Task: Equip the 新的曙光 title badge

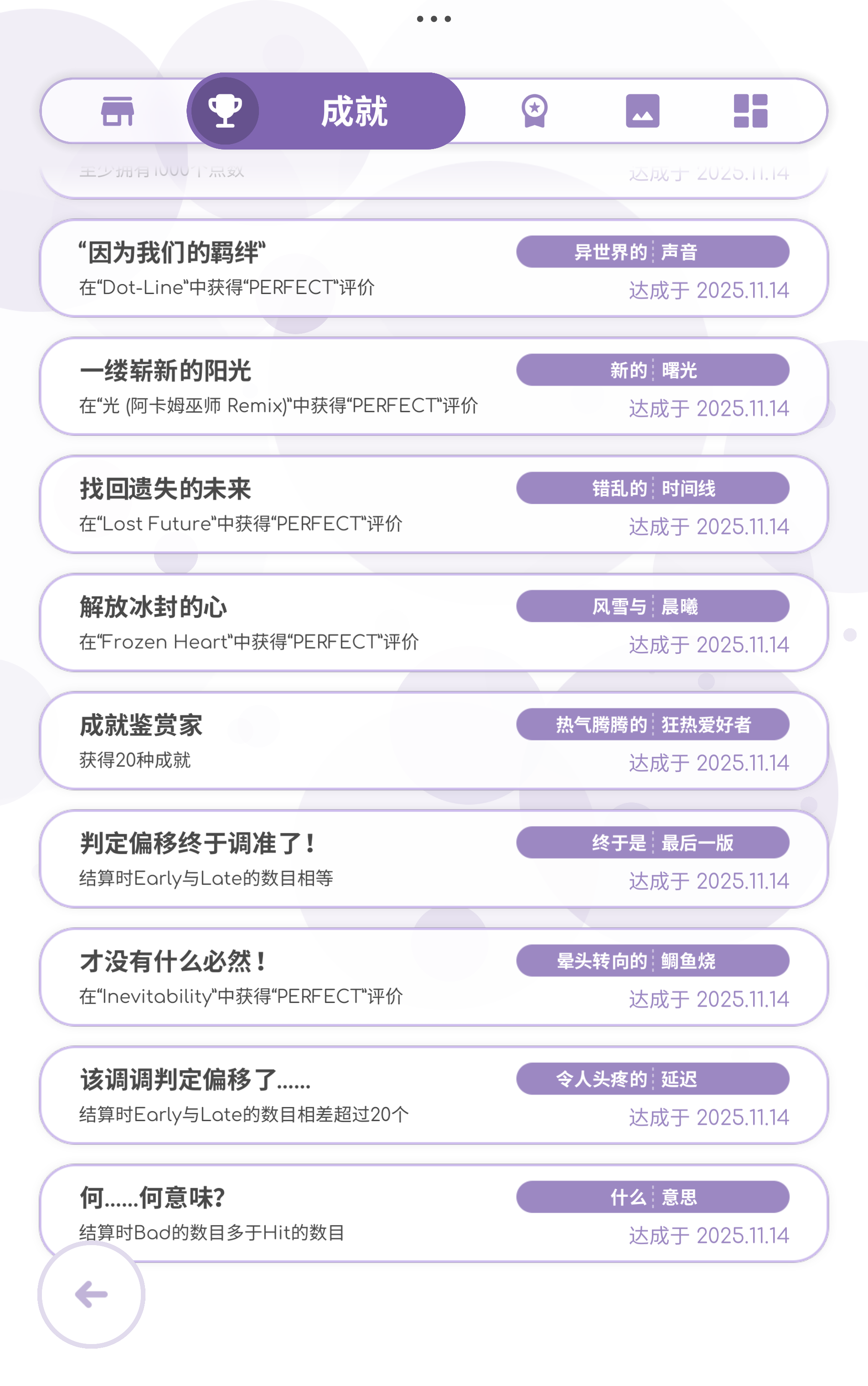Action: (x=653, y=370)
